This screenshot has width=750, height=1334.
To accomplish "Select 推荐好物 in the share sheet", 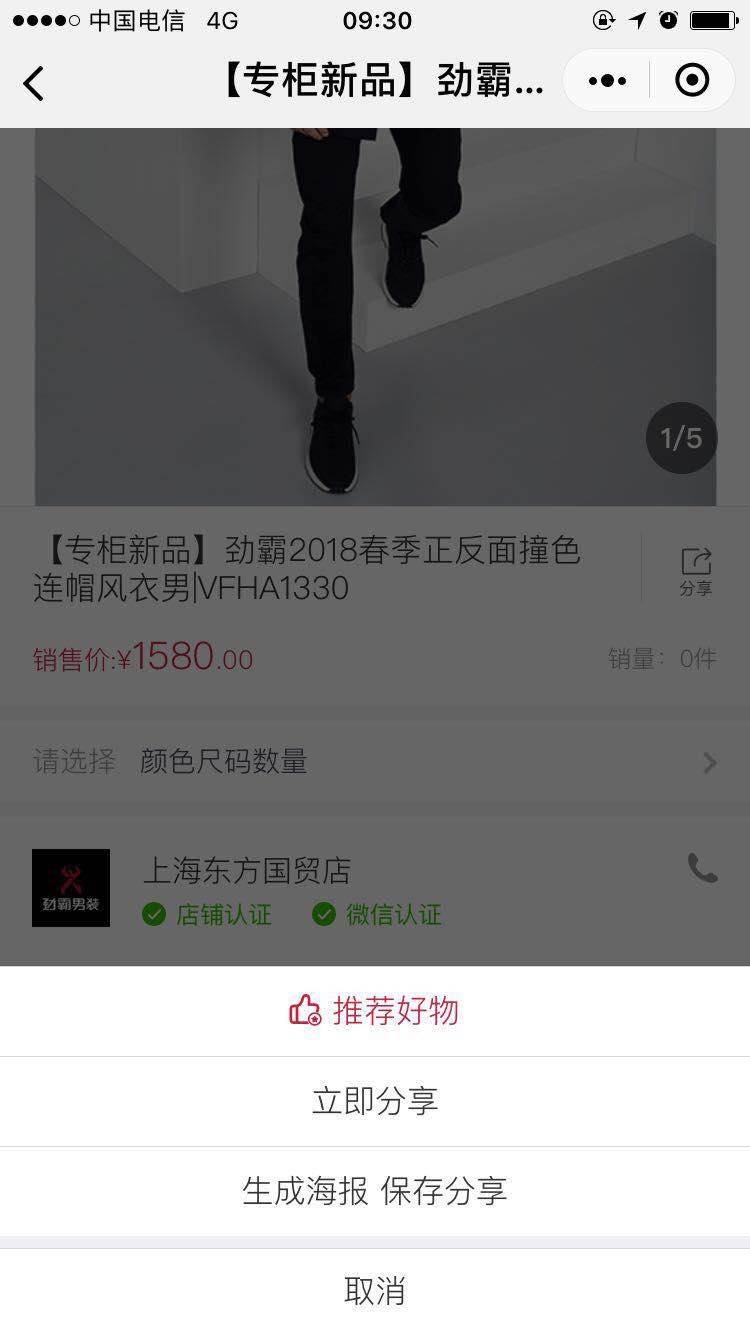I will pos(375,1011).
